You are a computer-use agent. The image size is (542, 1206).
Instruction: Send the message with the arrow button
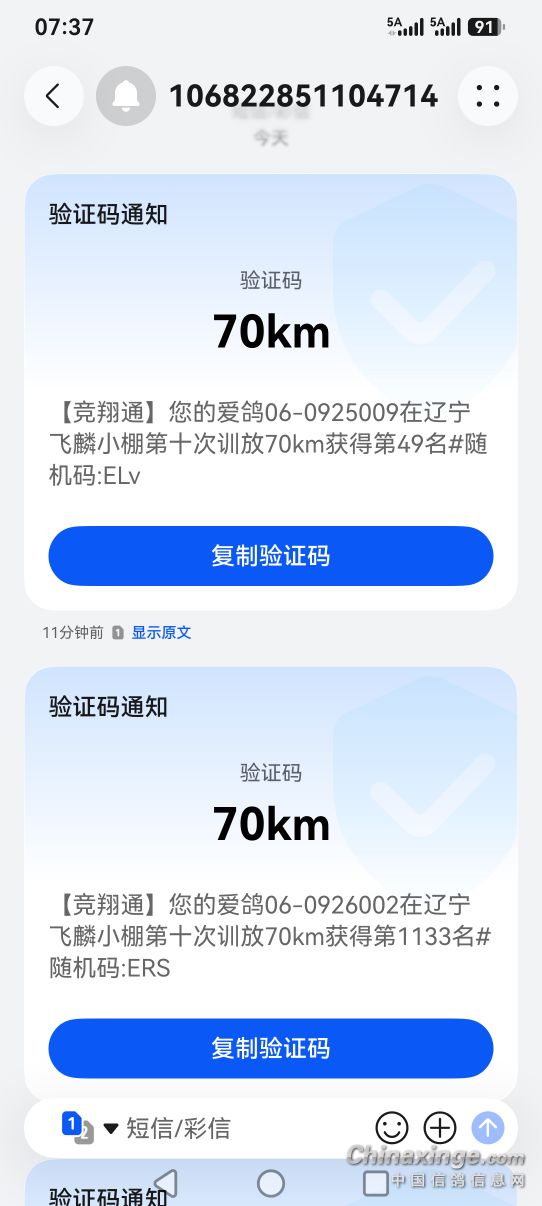tap(488, 1128)
